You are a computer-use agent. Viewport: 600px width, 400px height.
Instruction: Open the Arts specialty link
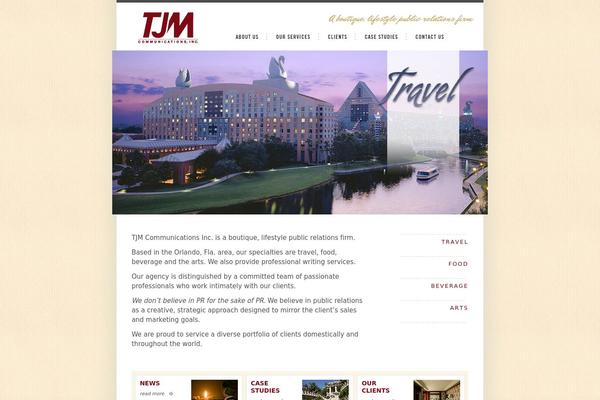[x=458, y=308]
